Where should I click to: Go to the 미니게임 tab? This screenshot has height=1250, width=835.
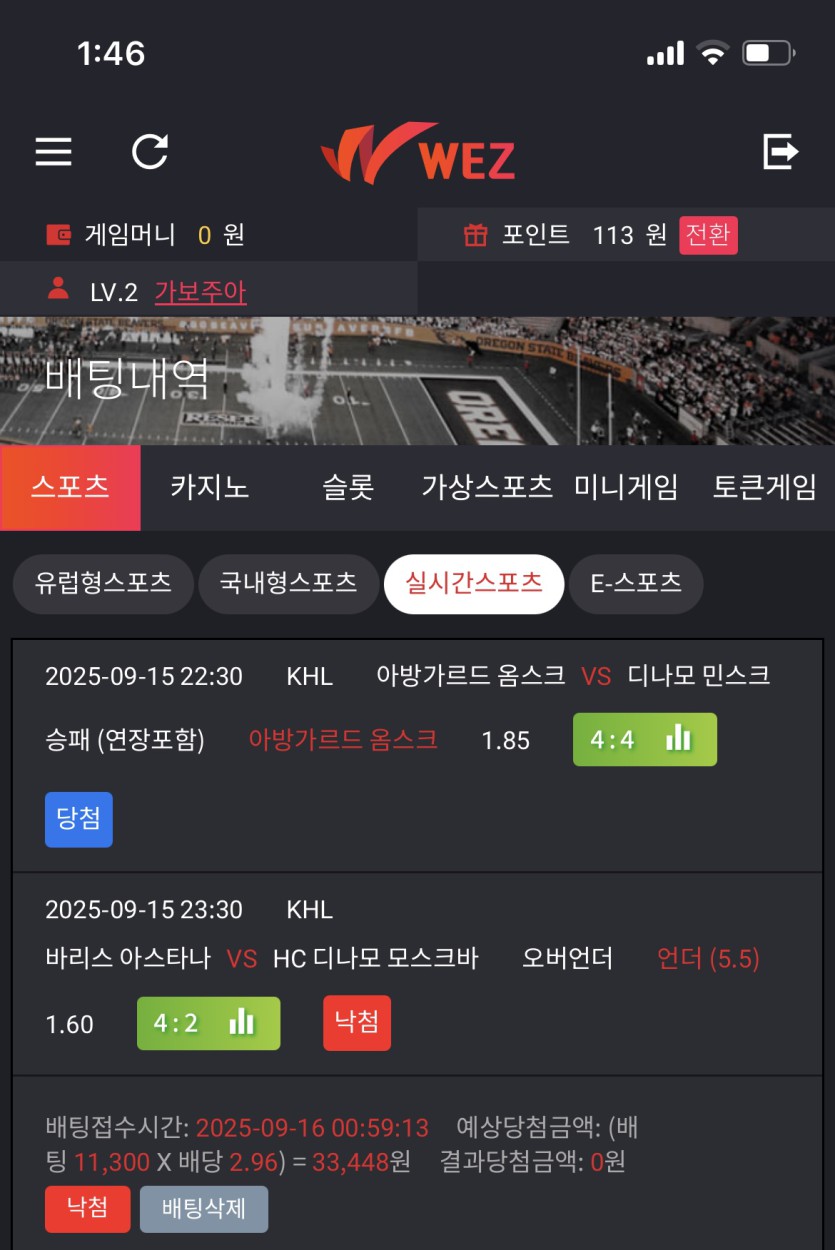point(626,488)
